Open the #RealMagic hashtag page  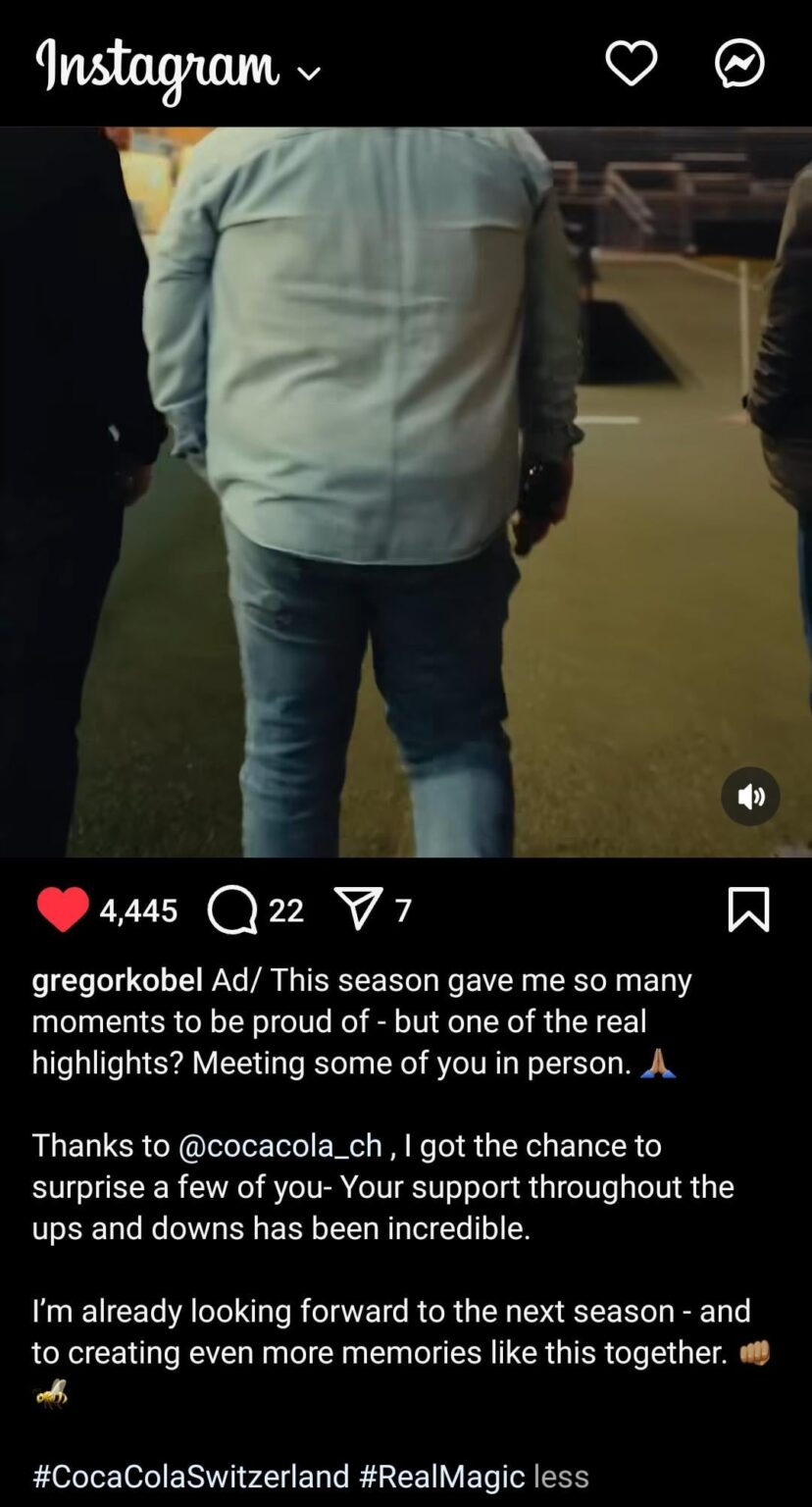(x=440, y=1476)
